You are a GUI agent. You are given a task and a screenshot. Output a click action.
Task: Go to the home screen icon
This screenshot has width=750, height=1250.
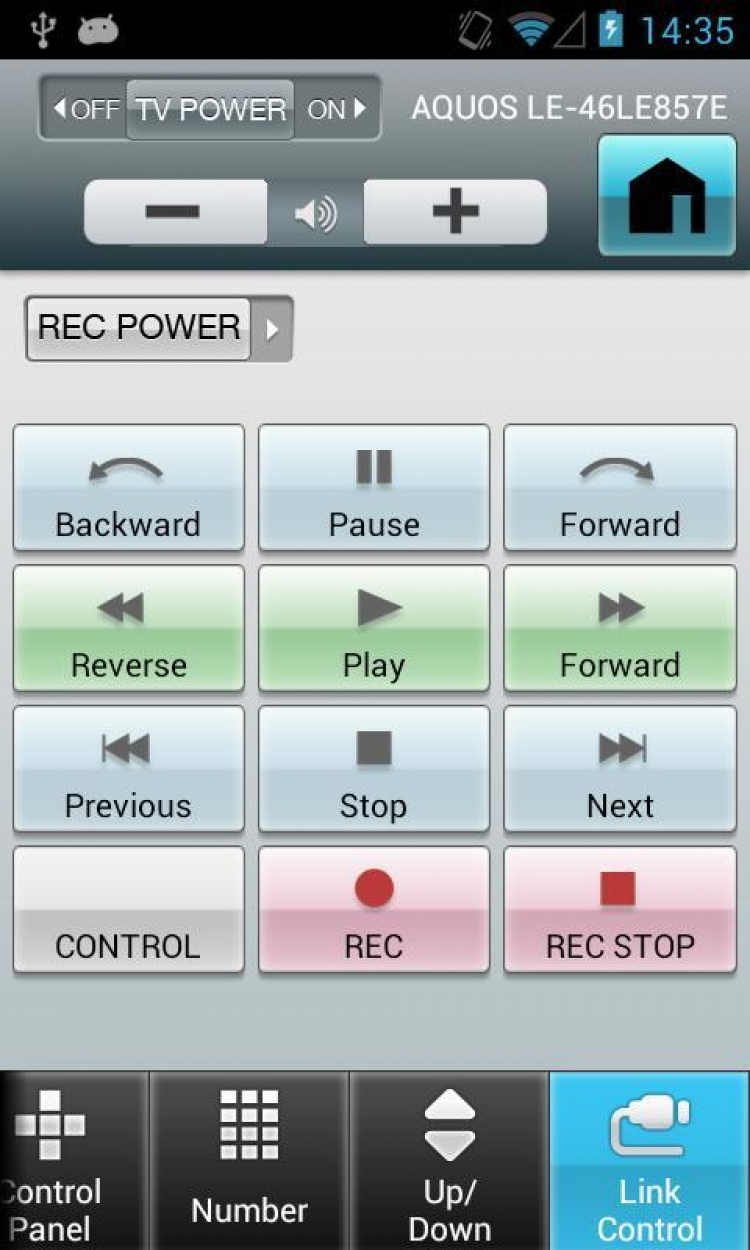[x=666, y=195]
